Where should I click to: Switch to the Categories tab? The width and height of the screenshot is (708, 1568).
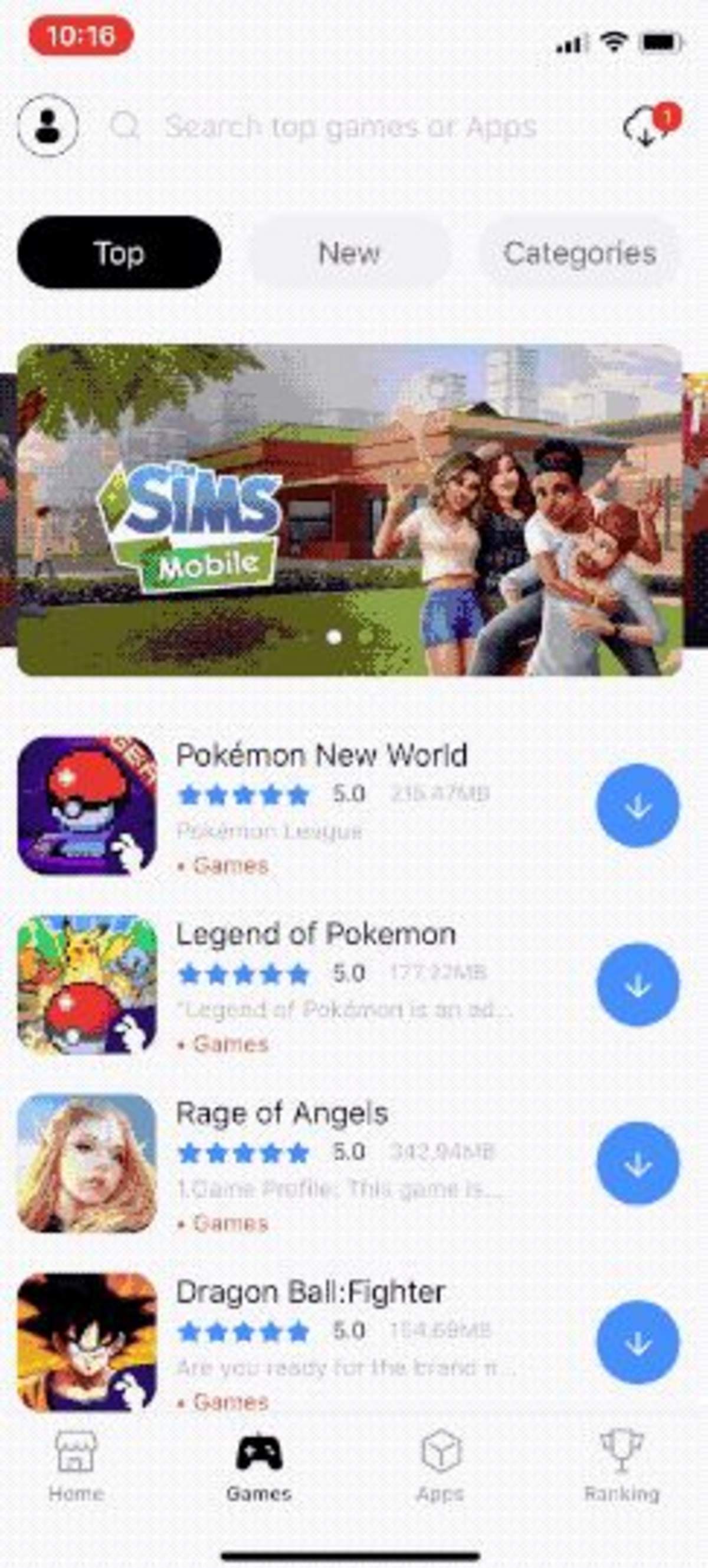click(579, 253)
